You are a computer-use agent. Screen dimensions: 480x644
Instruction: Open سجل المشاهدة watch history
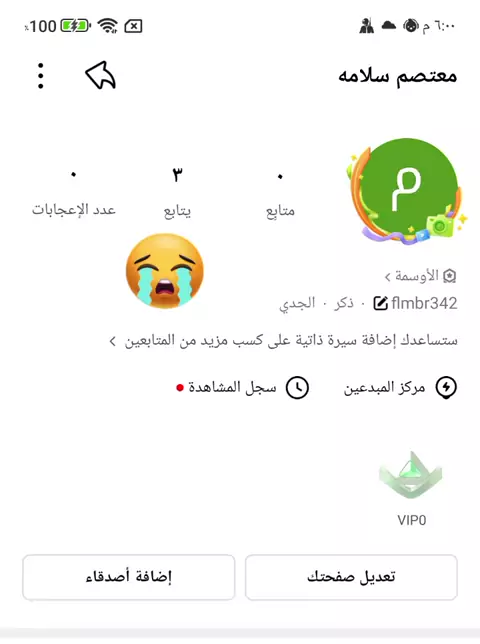(242, 387)
